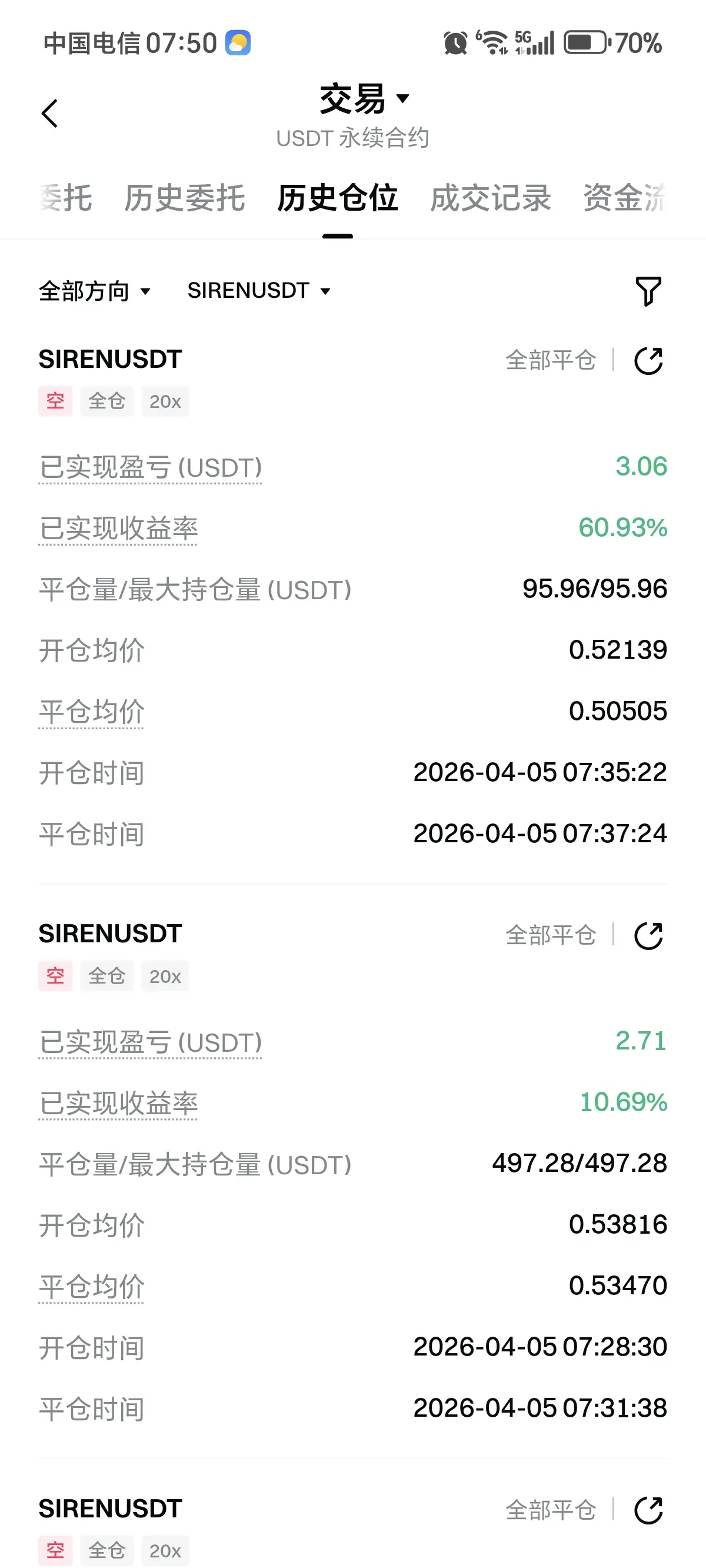
Task: Share the position closed at 07:37:24
Action: point(648,361)
